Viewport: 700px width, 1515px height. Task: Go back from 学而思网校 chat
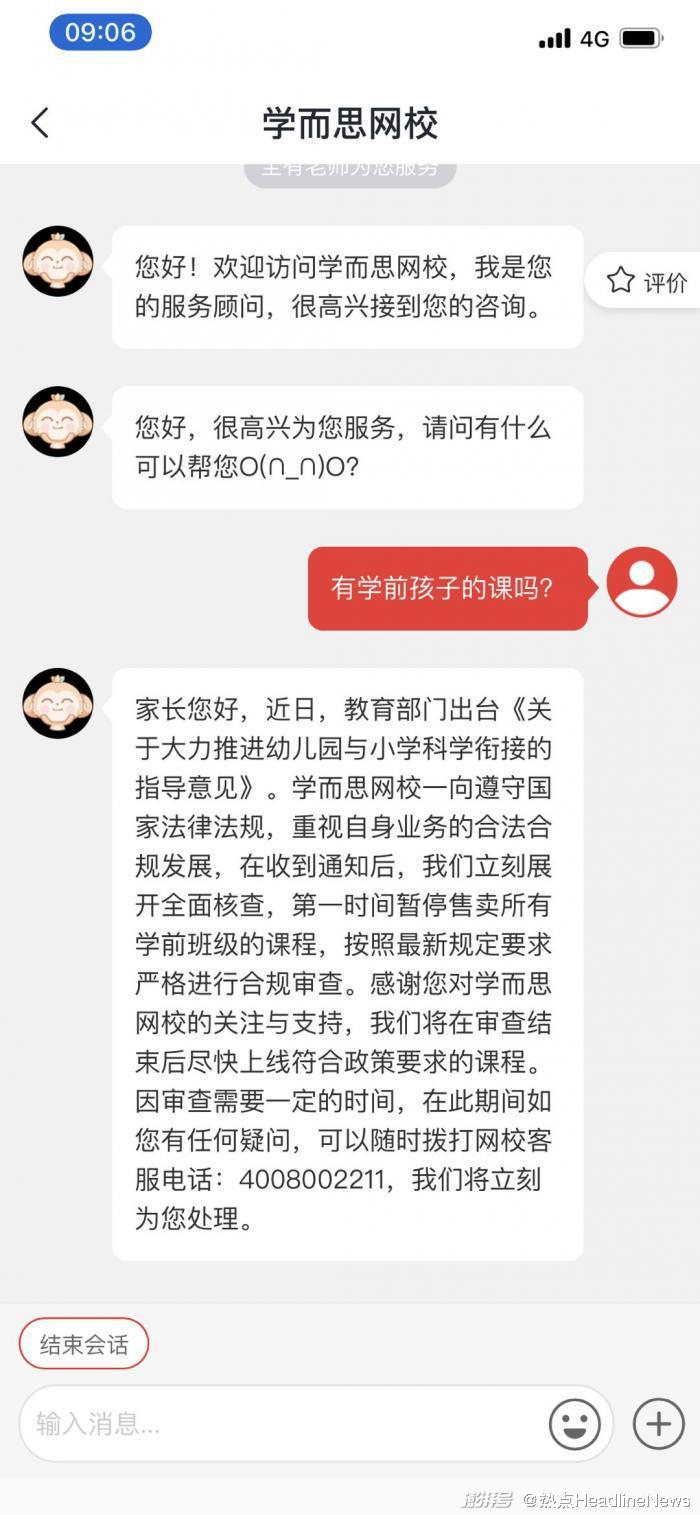pos(40,123)
